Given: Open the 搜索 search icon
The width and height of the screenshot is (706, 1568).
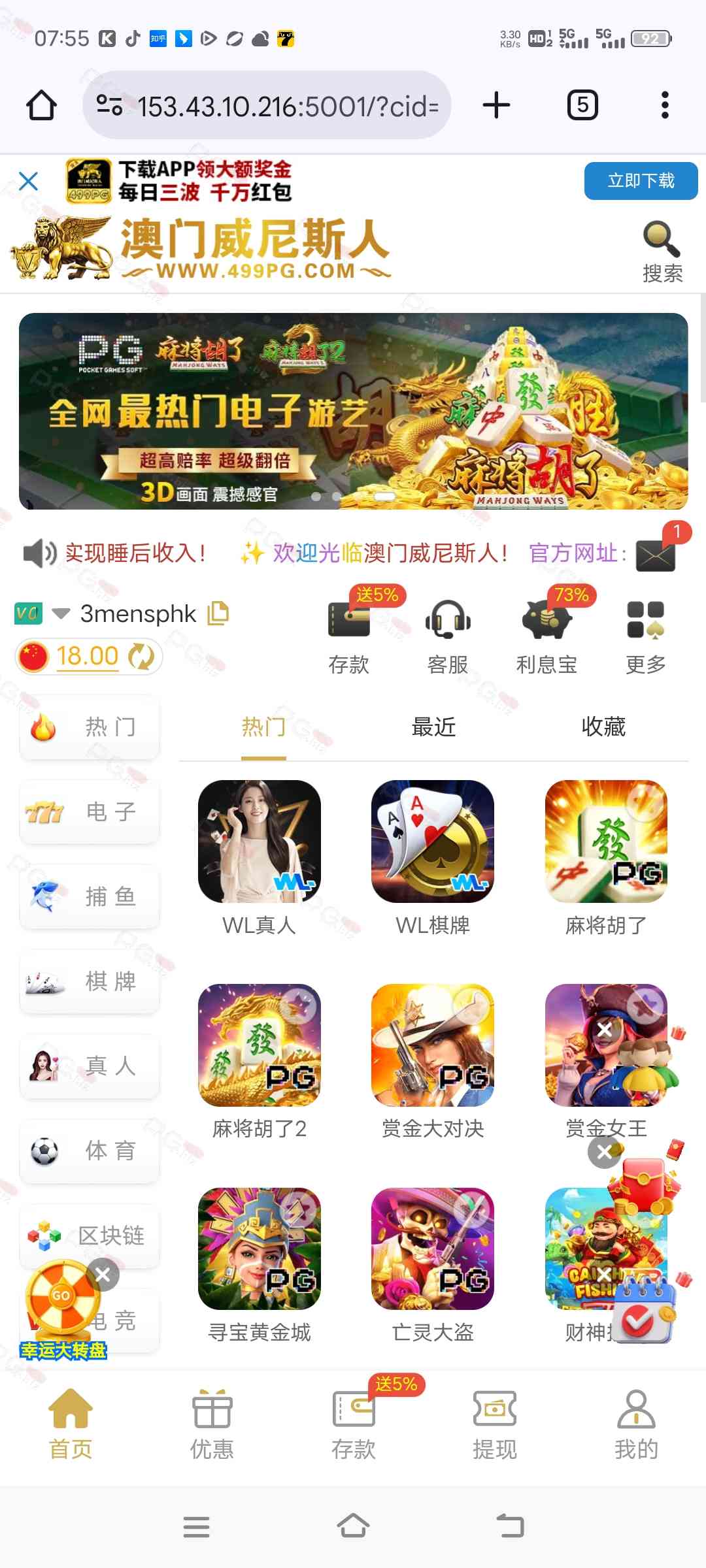Looking at the screenshot, I should [662, 252].
